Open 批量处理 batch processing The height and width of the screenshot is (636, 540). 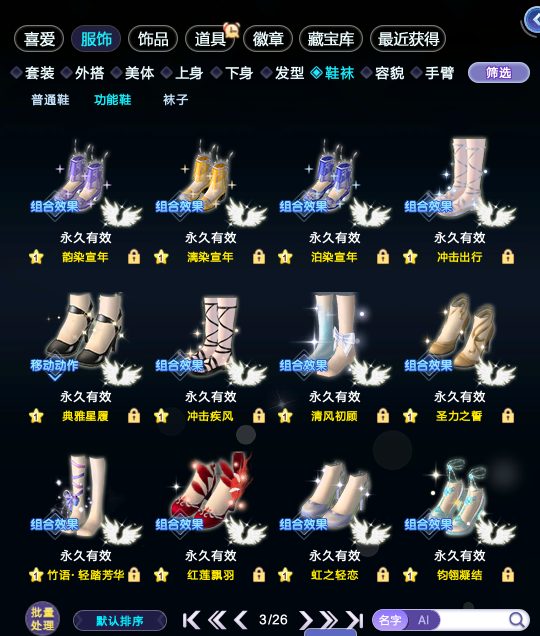click(43, 619)
